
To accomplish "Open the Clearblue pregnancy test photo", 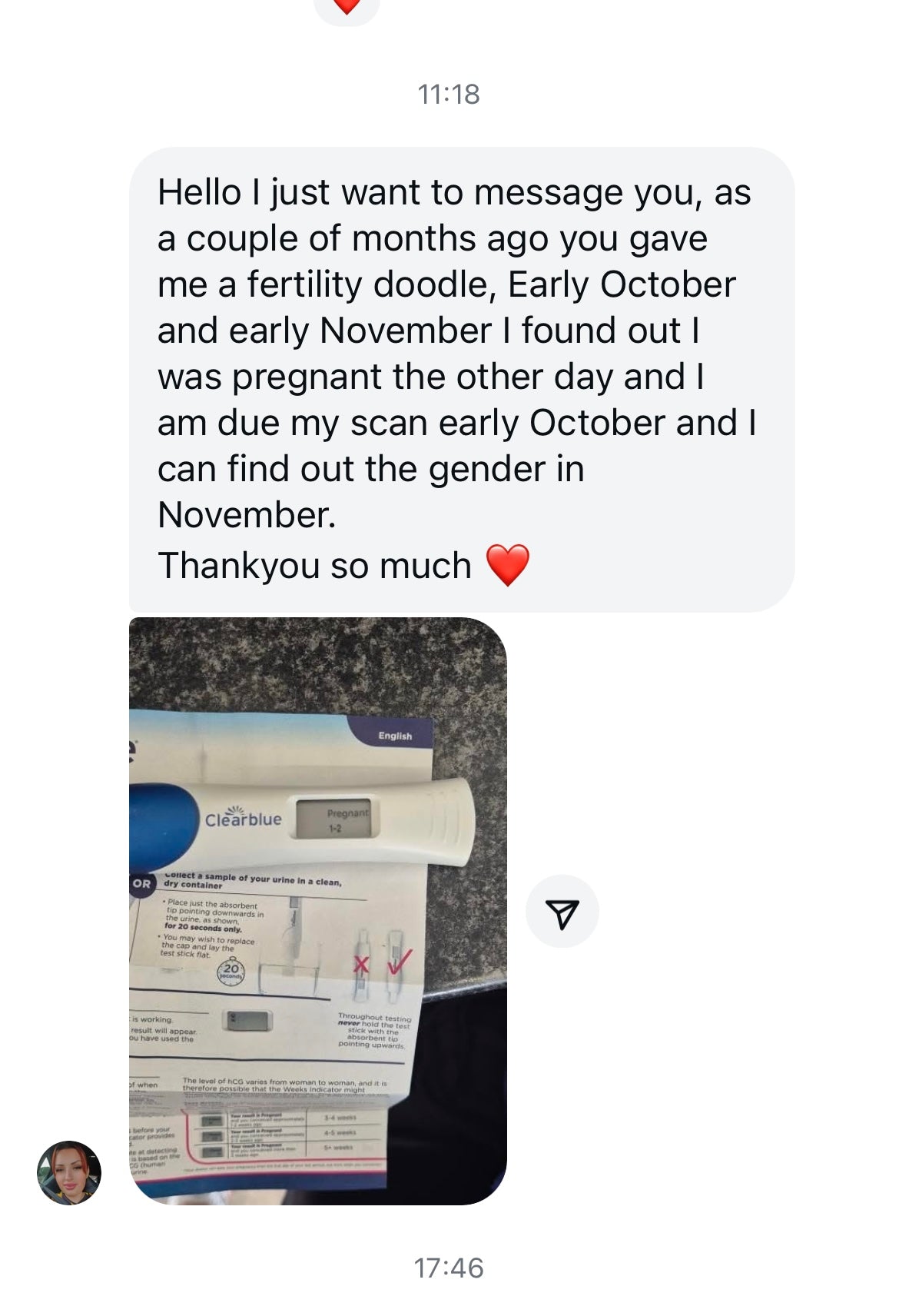I will pos(317,910).
